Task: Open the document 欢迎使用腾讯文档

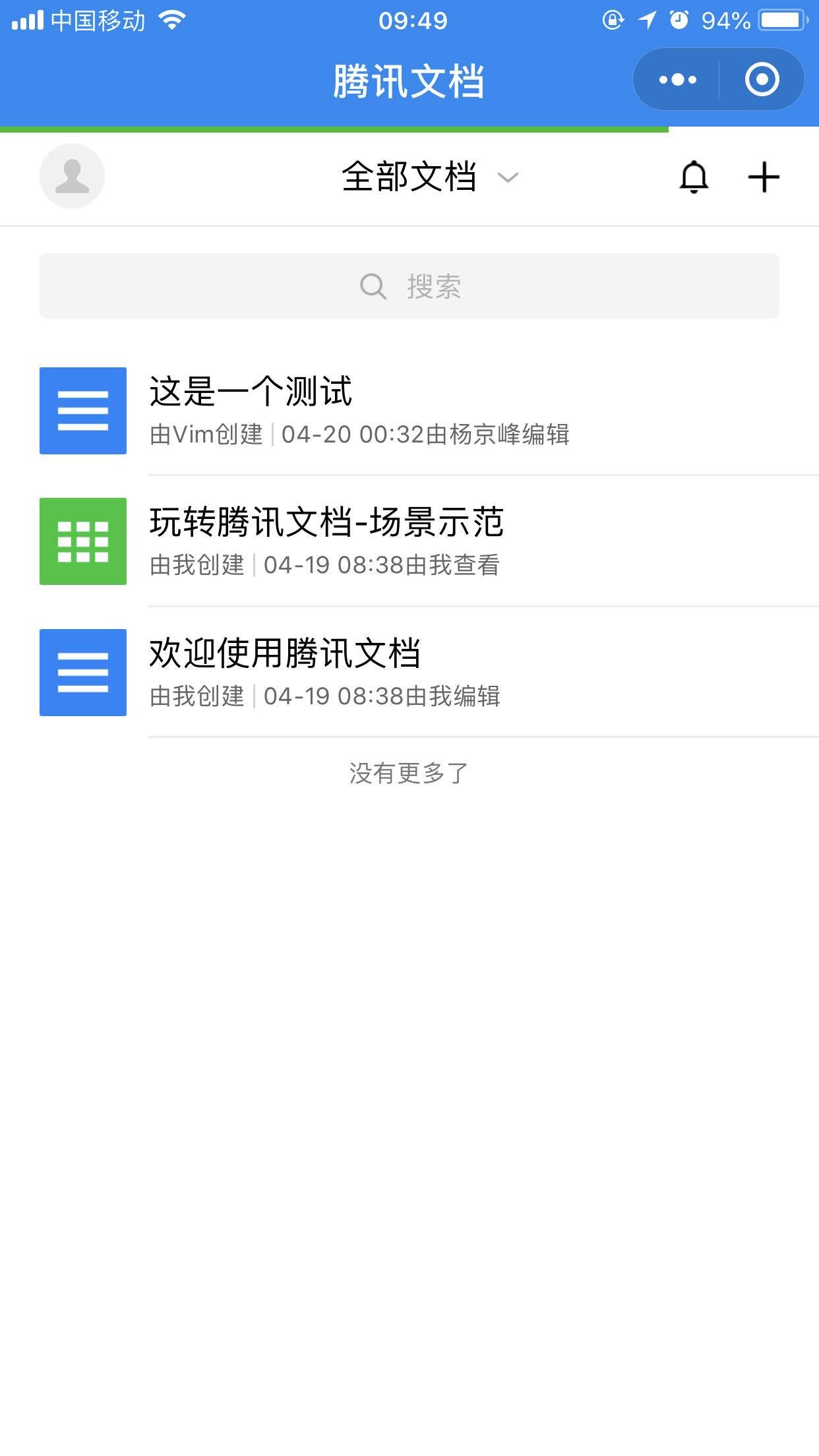Action: (x=429, y=672)
